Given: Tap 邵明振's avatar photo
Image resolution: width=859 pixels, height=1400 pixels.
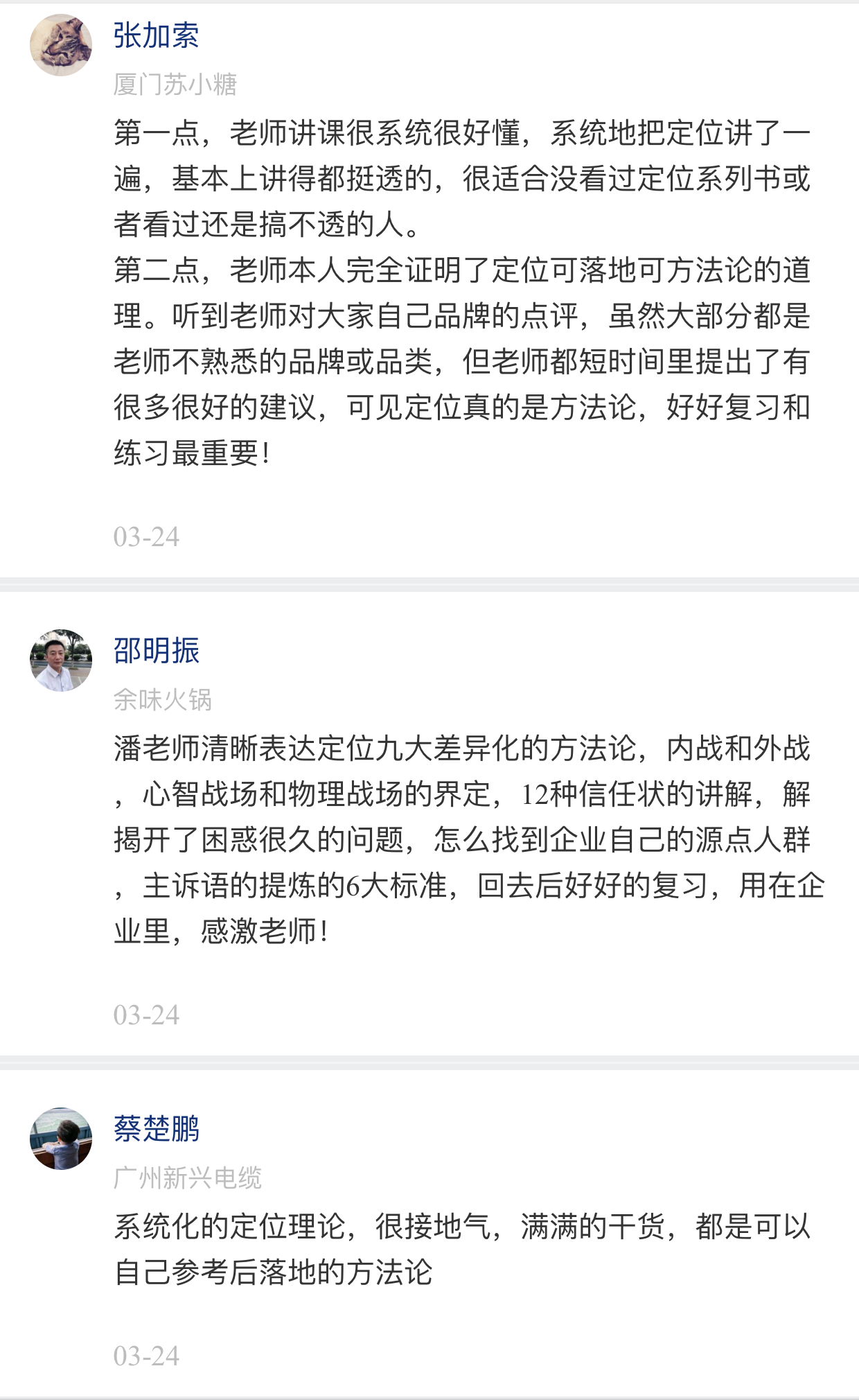Looking at the screenshot, I should [61, 660].
